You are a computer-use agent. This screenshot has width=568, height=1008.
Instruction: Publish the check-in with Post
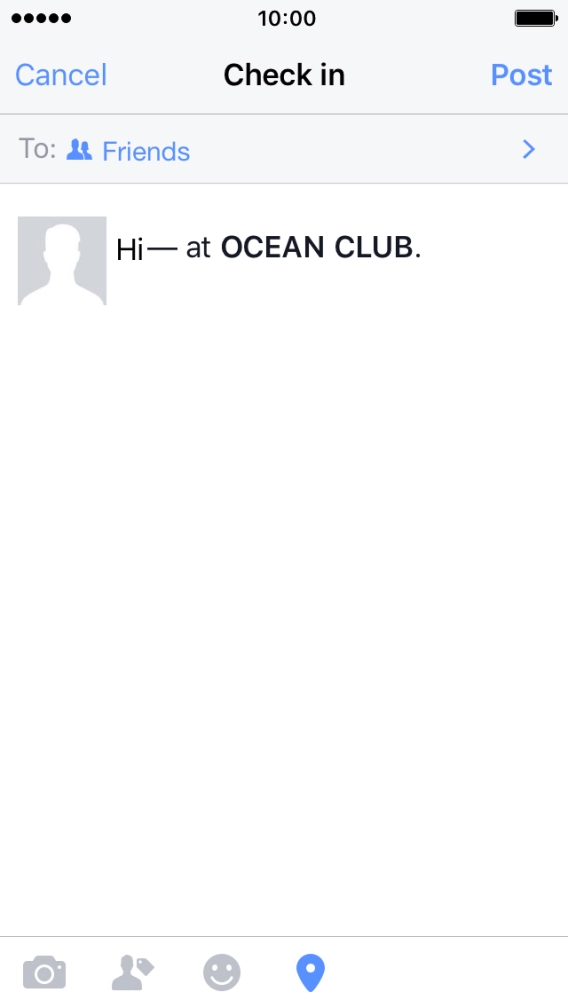tap(521, 75)
